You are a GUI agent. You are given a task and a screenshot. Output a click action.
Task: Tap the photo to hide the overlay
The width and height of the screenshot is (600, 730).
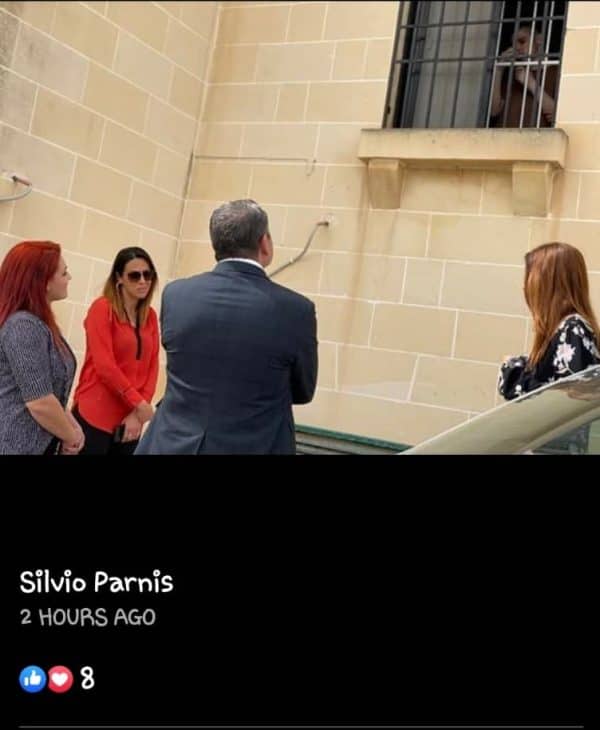tap(300, 228)
